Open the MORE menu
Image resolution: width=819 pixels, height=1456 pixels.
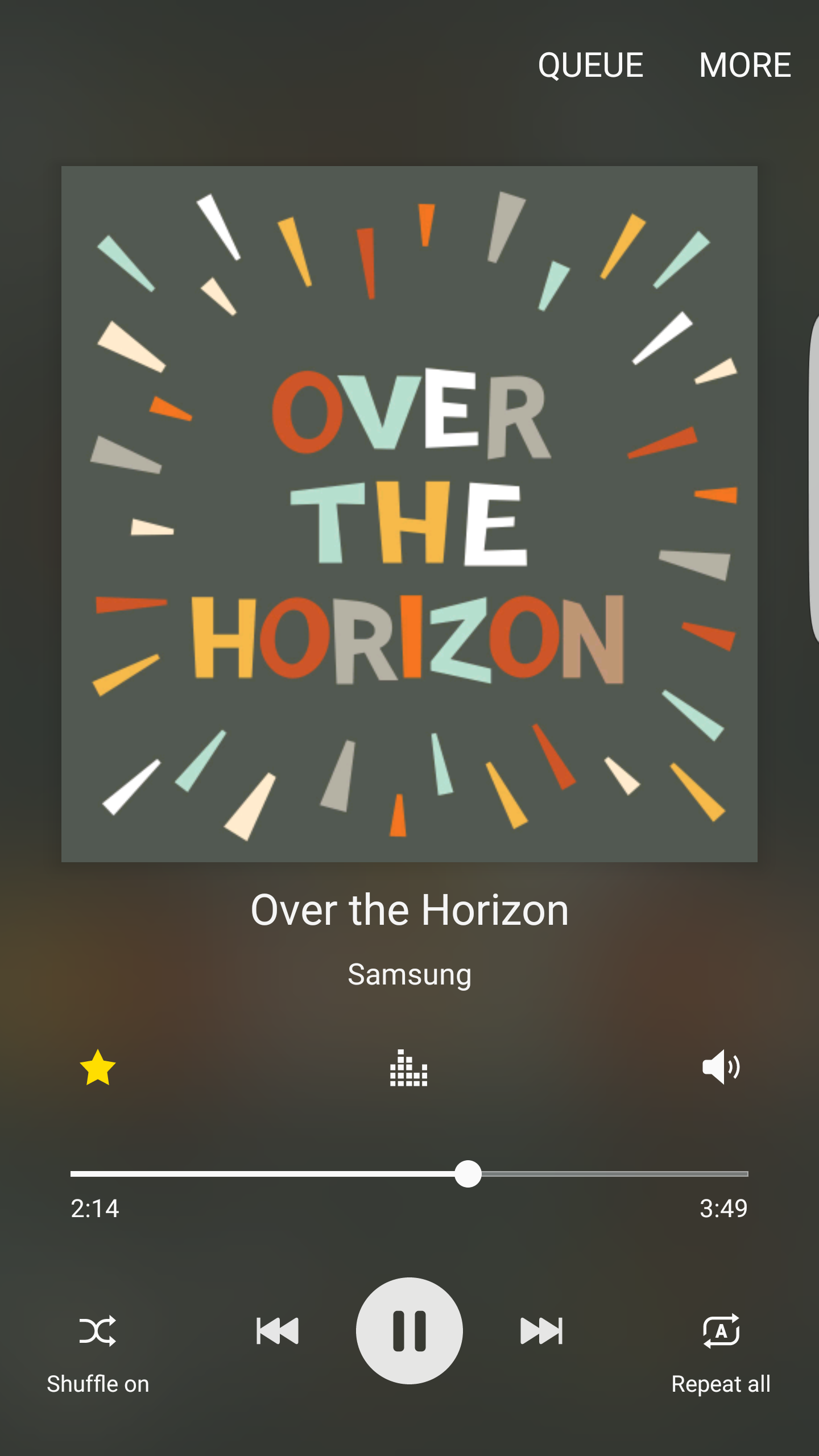click(x=744, y=65)
